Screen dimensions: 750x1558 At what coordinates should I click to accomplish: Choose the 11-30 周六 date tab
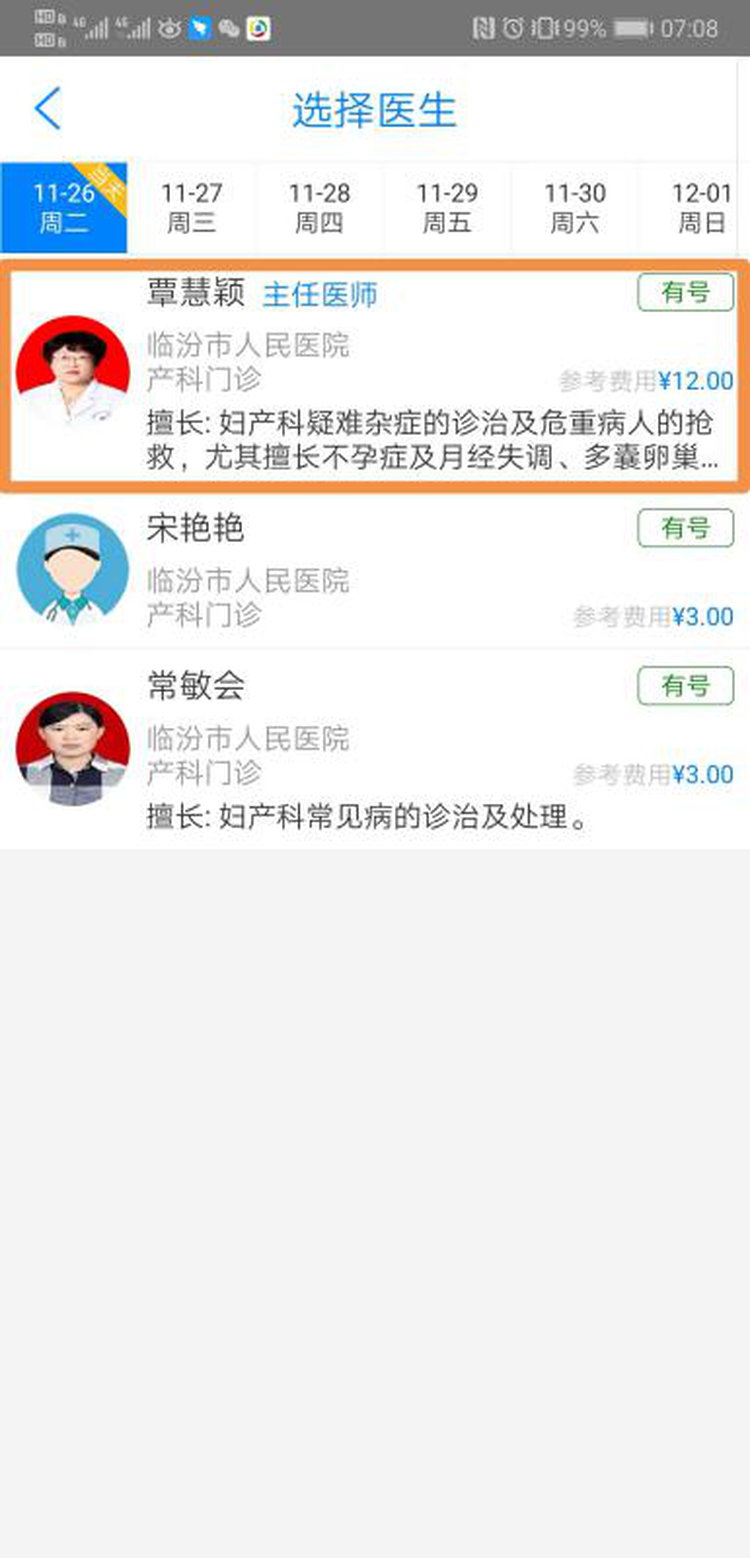[x=574, y=208]
